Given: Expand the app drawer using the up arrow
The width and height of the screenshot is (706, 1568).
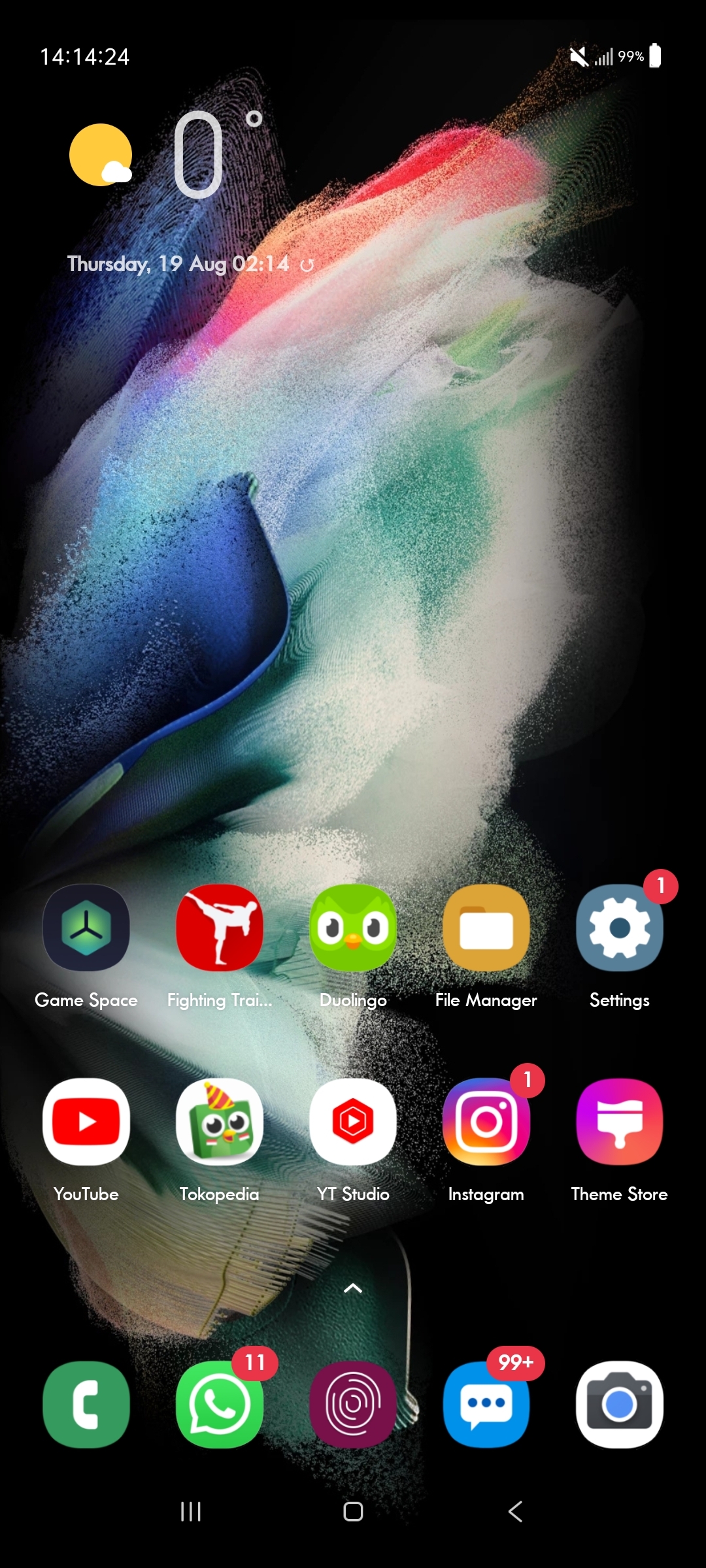Looking at the screenshot, I should 353,1288.
